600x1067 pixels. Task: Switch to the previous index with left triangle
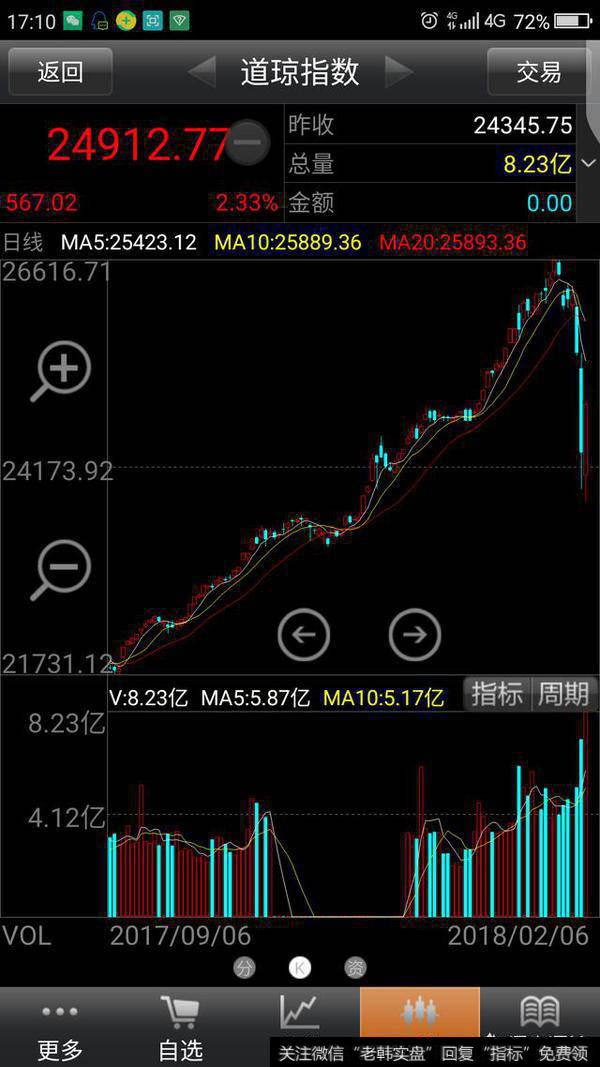pos(202,72)
